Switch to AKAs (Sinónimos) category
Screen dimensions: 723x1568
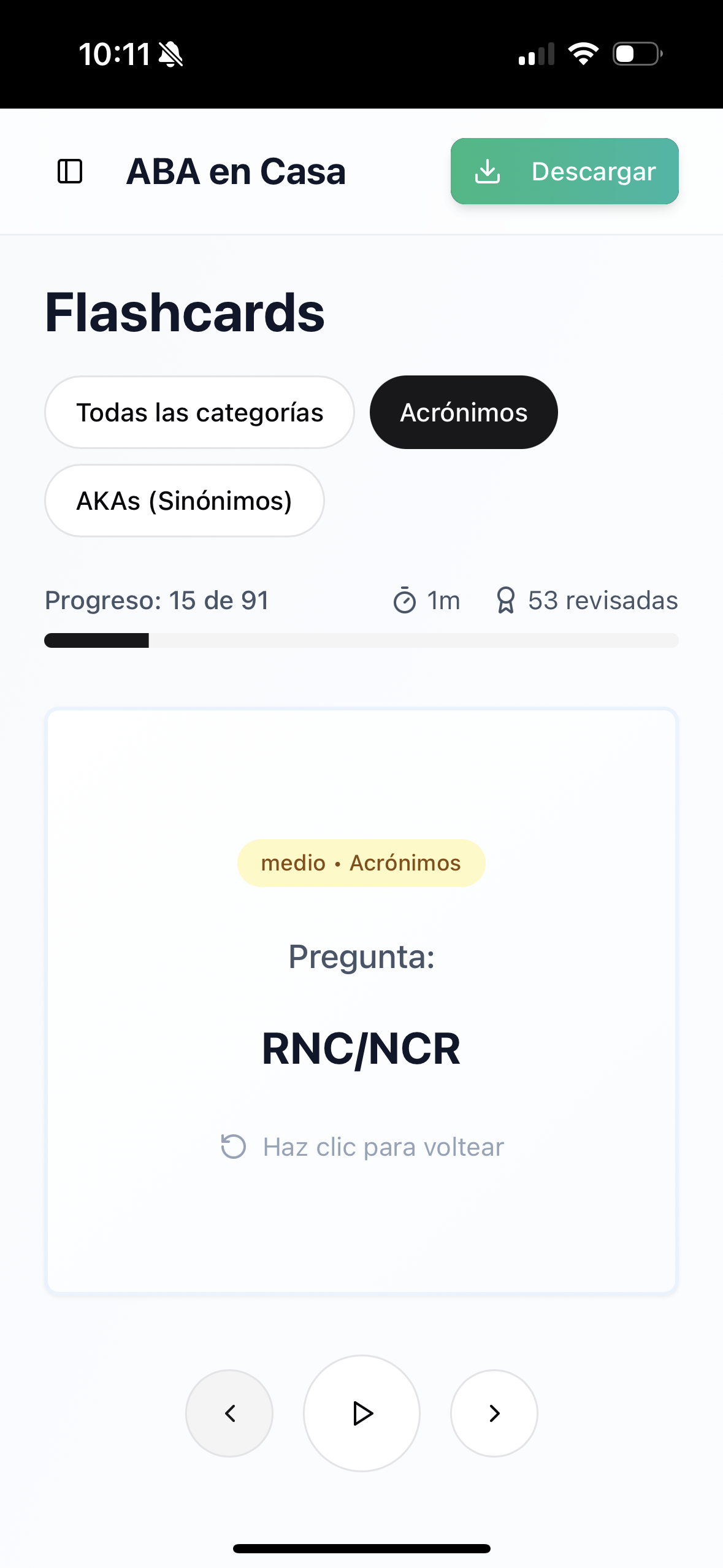[184, 501]
